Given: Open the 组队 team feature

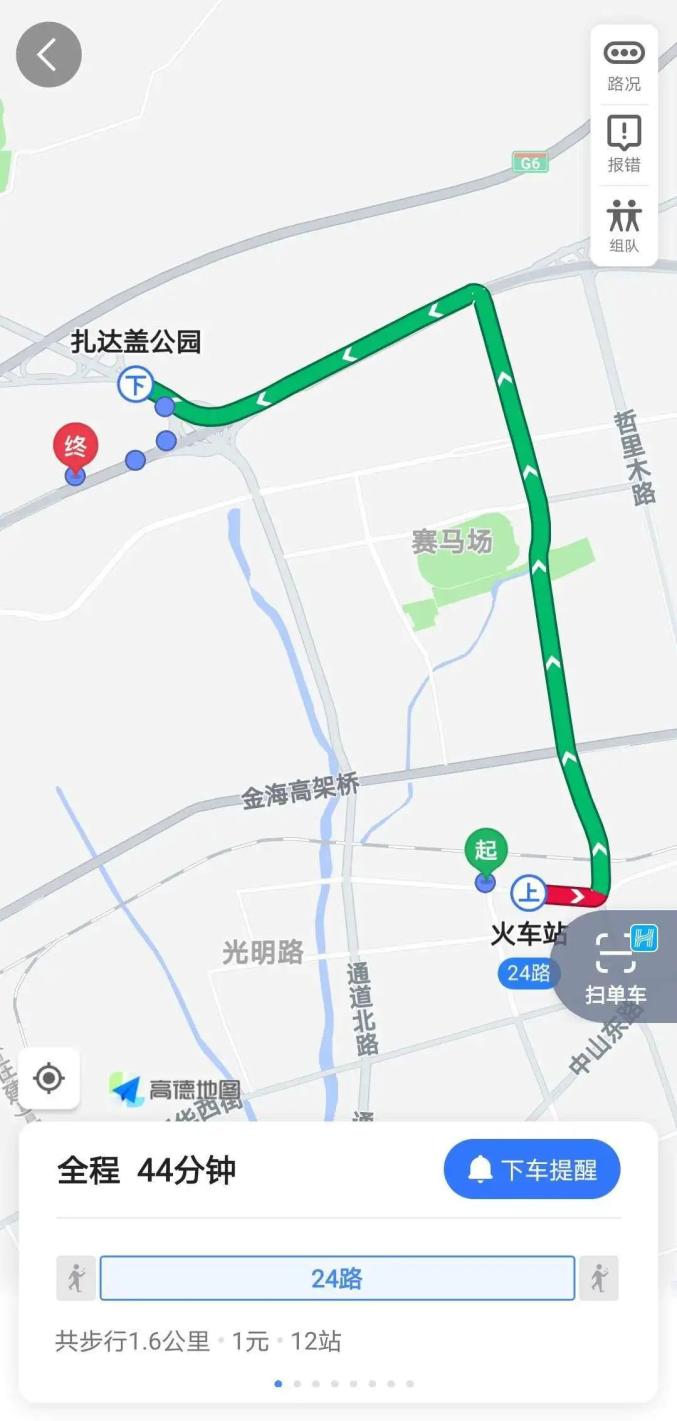Looking at the screenshot, I should pyautogui.click(x=623, y=225).
